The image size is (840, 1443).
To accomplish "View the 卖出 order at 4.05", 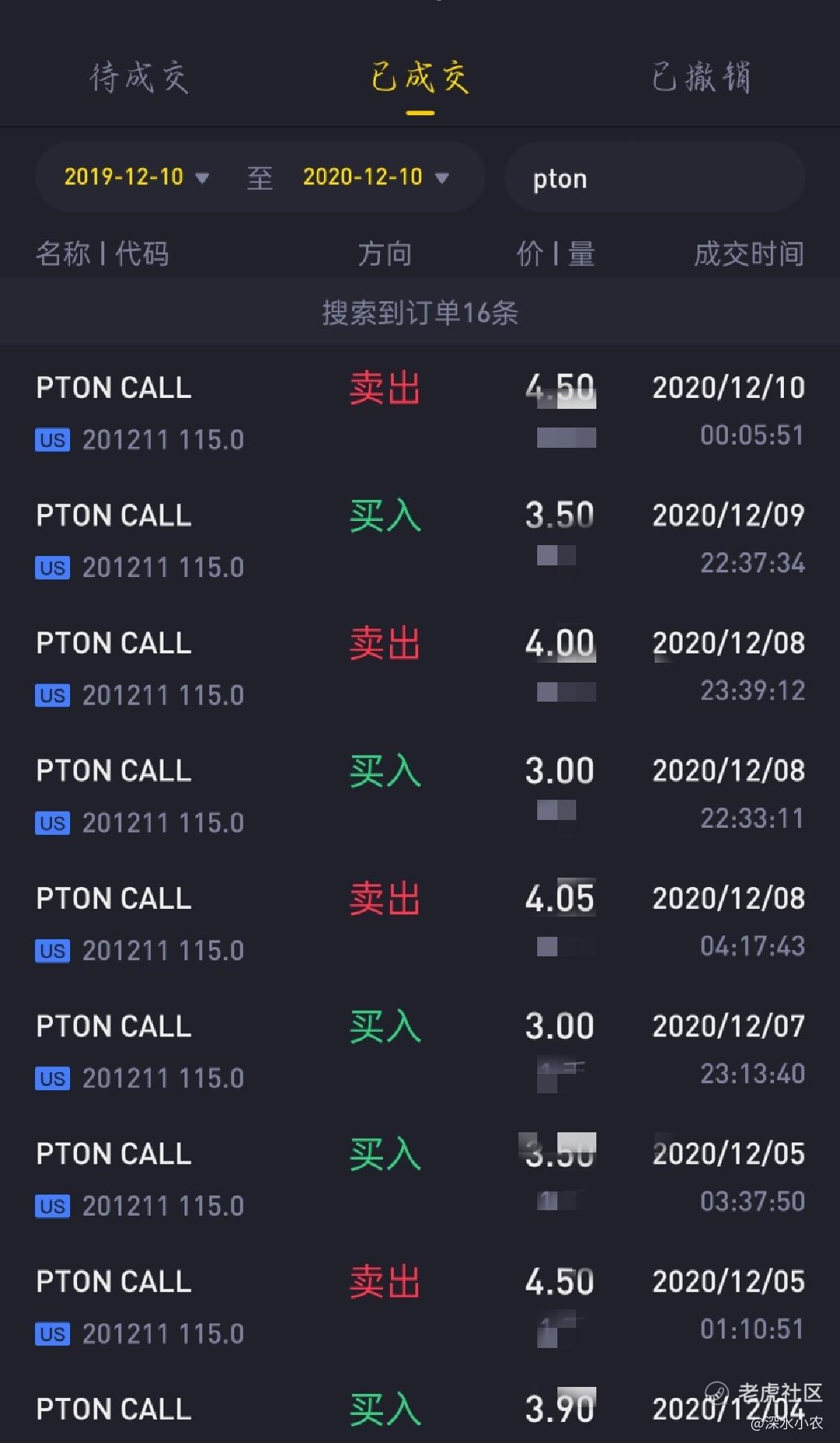I will pos(420,924).
